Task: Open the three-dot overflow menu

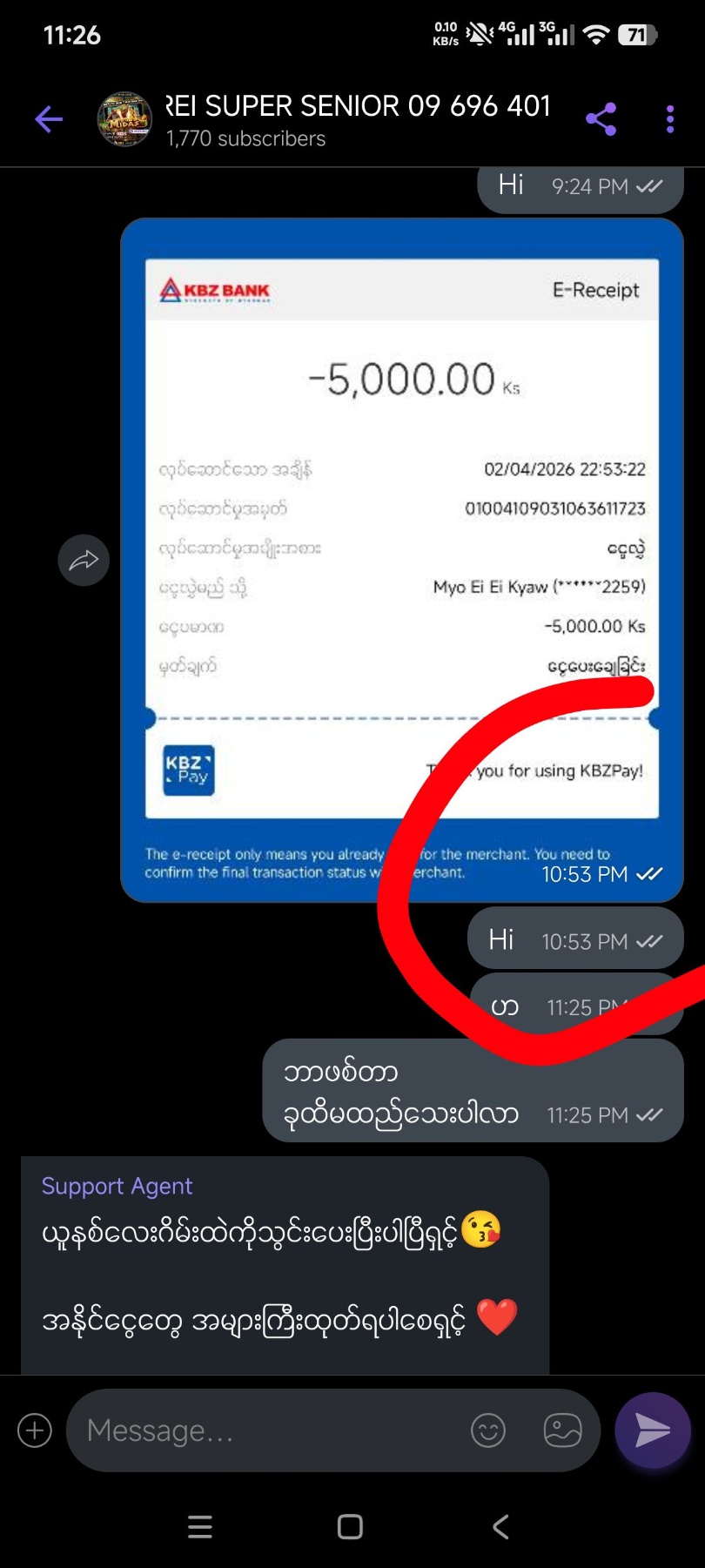Action: [x=669, y=119]
